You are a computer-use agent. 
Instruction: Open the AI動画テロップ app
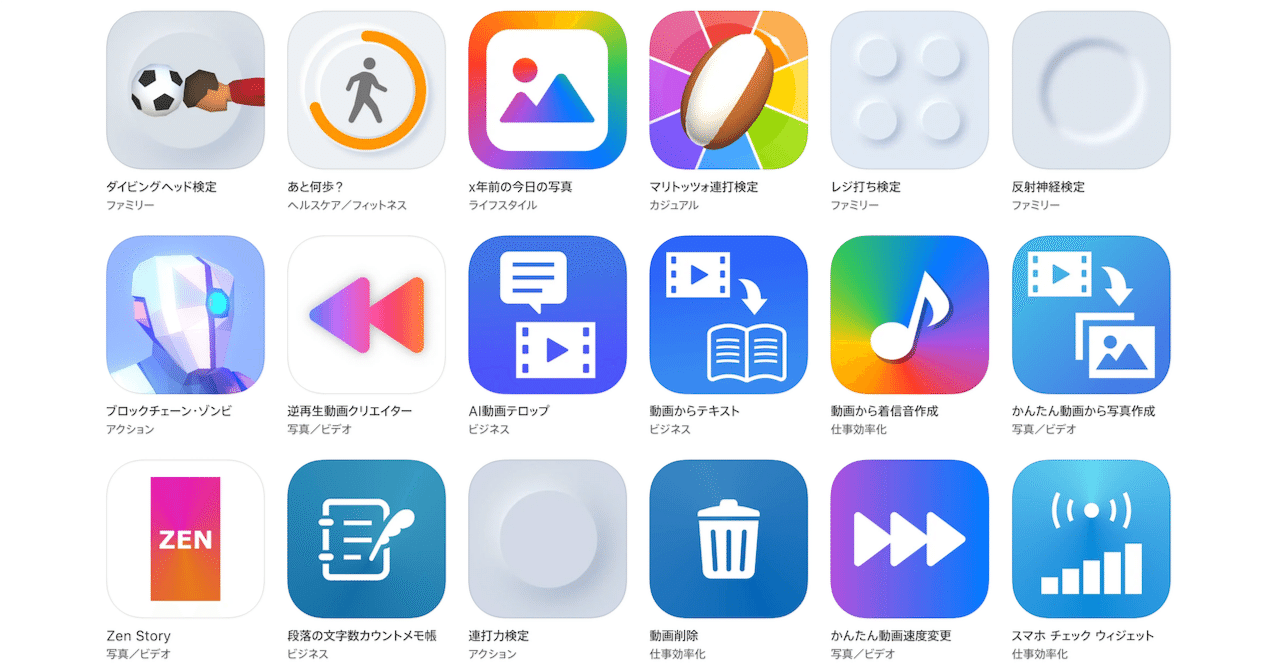tap(547, 315)
